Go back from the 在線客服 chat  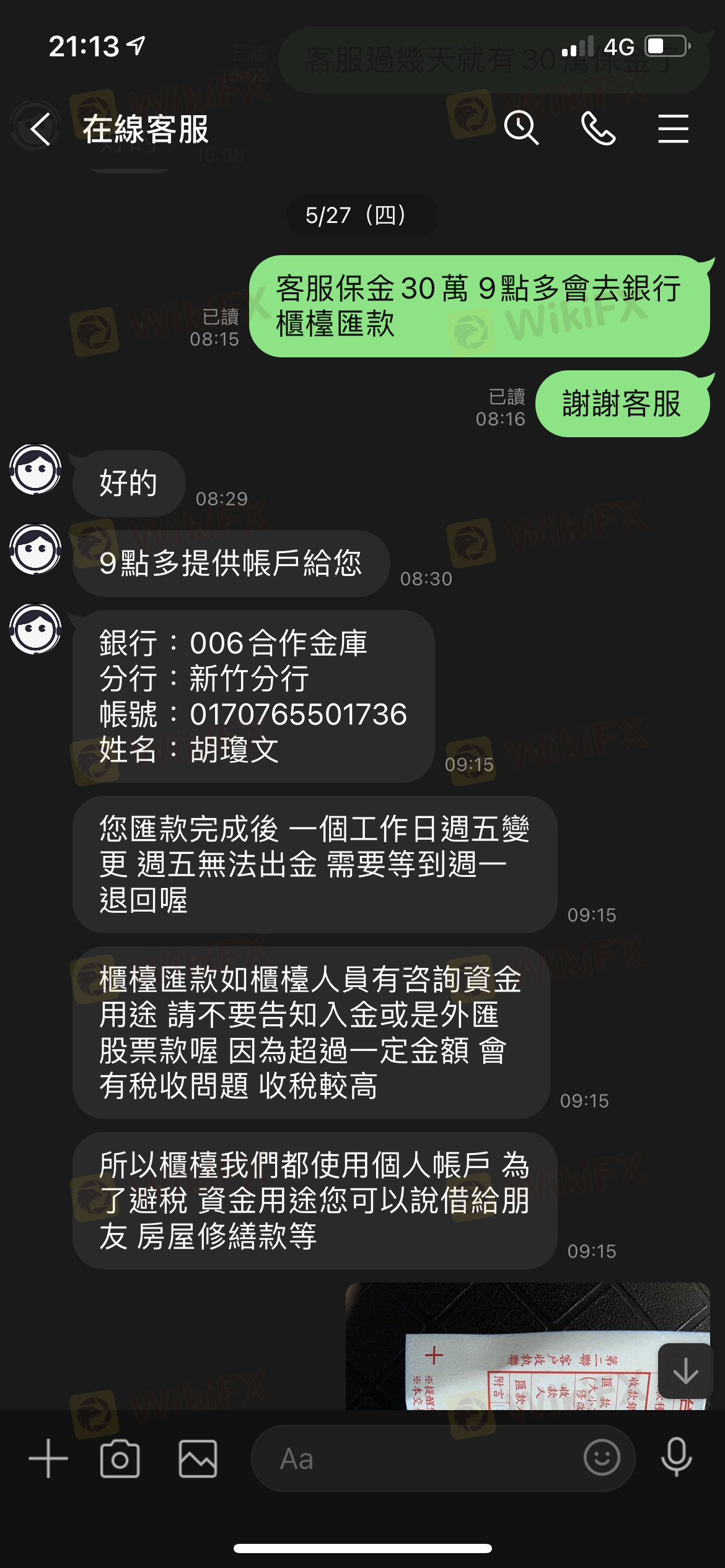41,129
